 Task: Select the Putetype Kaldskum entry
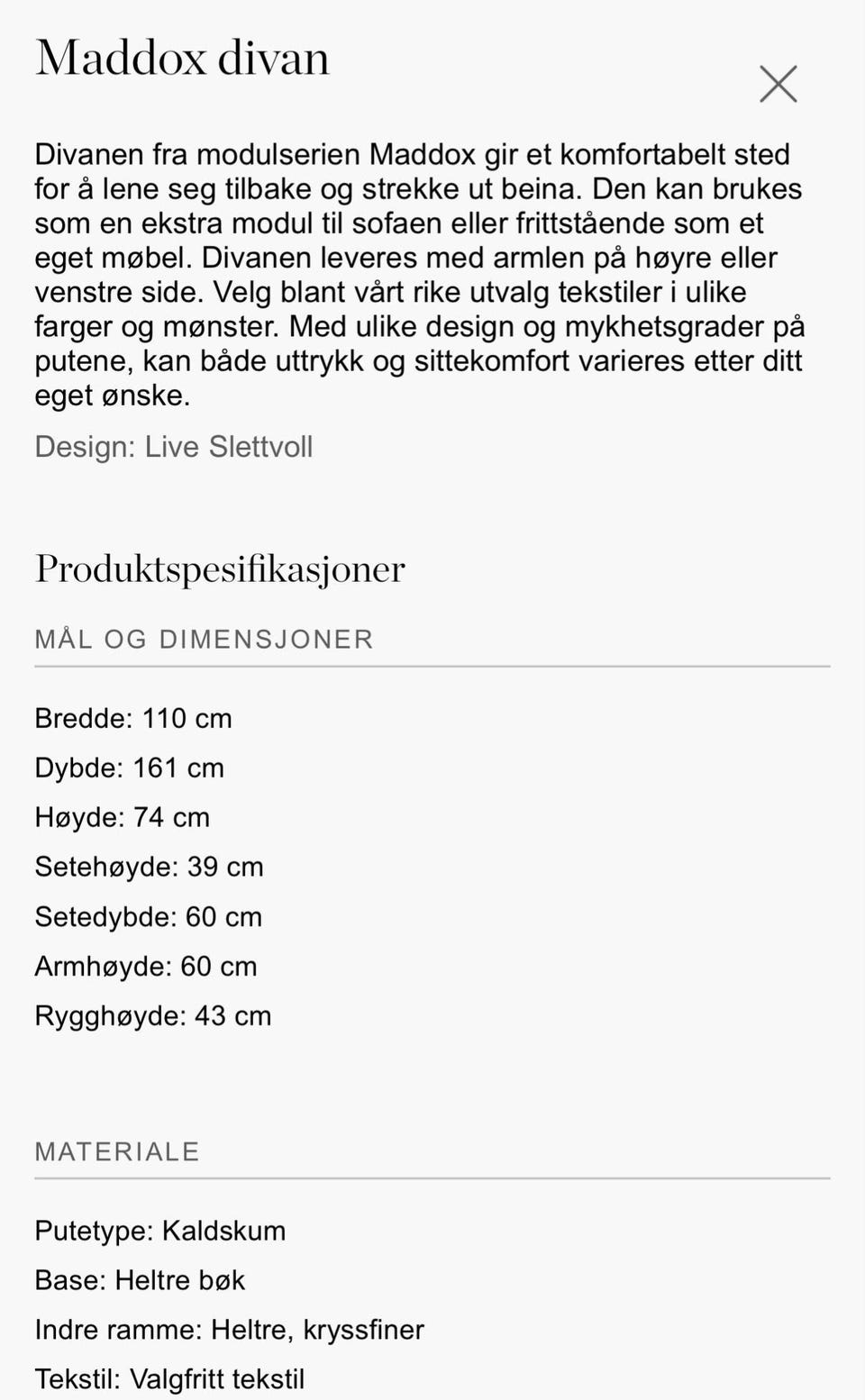click(159, 1231)
